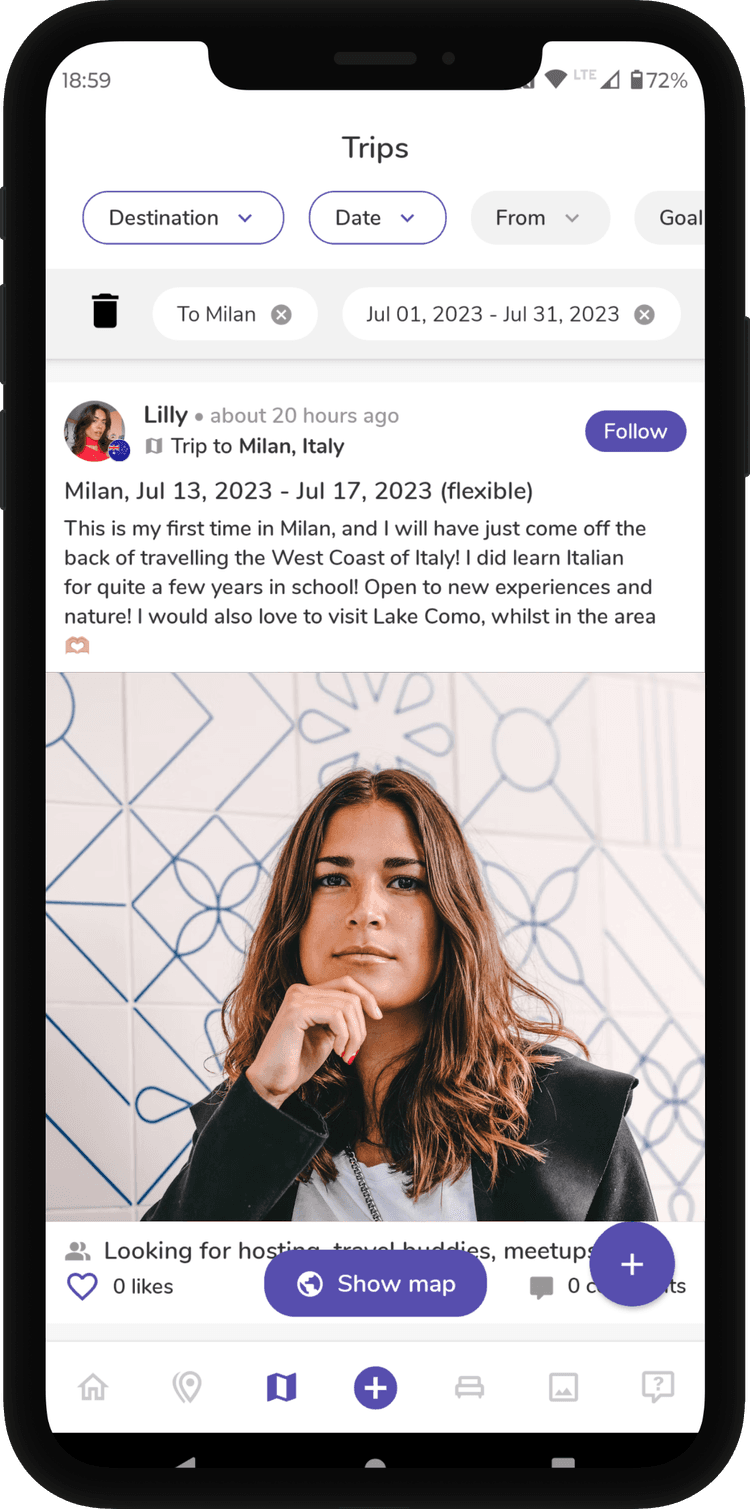Follow Lilly
The image size is (750, 1509).
point(635,431)
